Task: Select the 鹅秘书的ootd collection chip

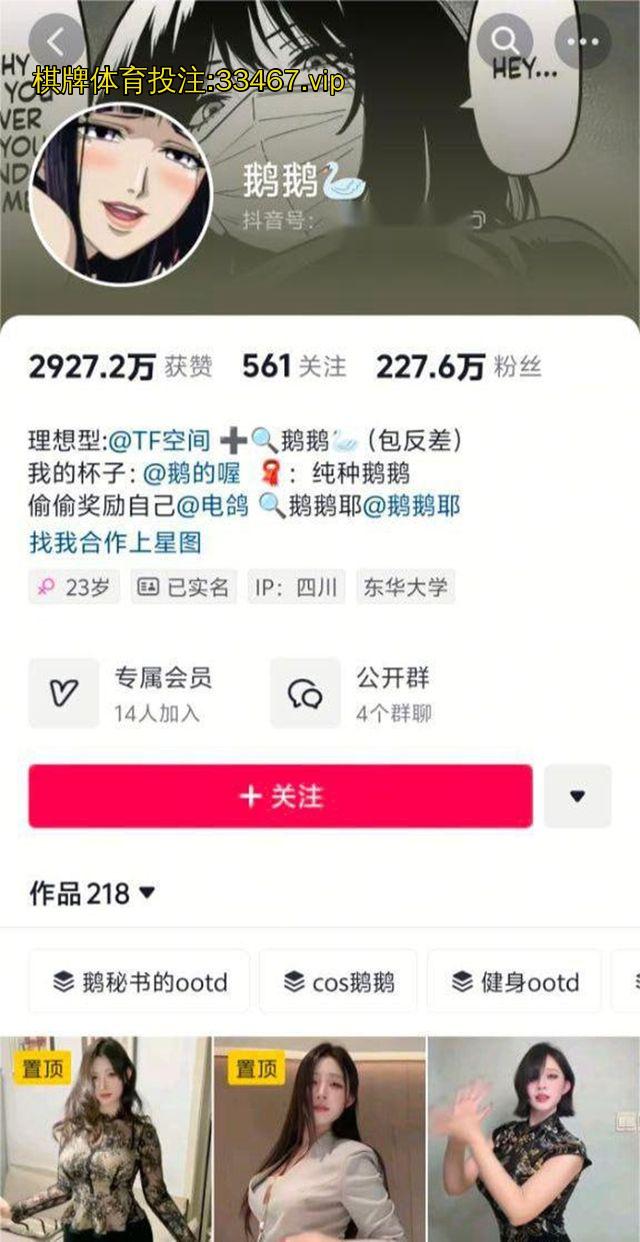Action: pos(140,982)
